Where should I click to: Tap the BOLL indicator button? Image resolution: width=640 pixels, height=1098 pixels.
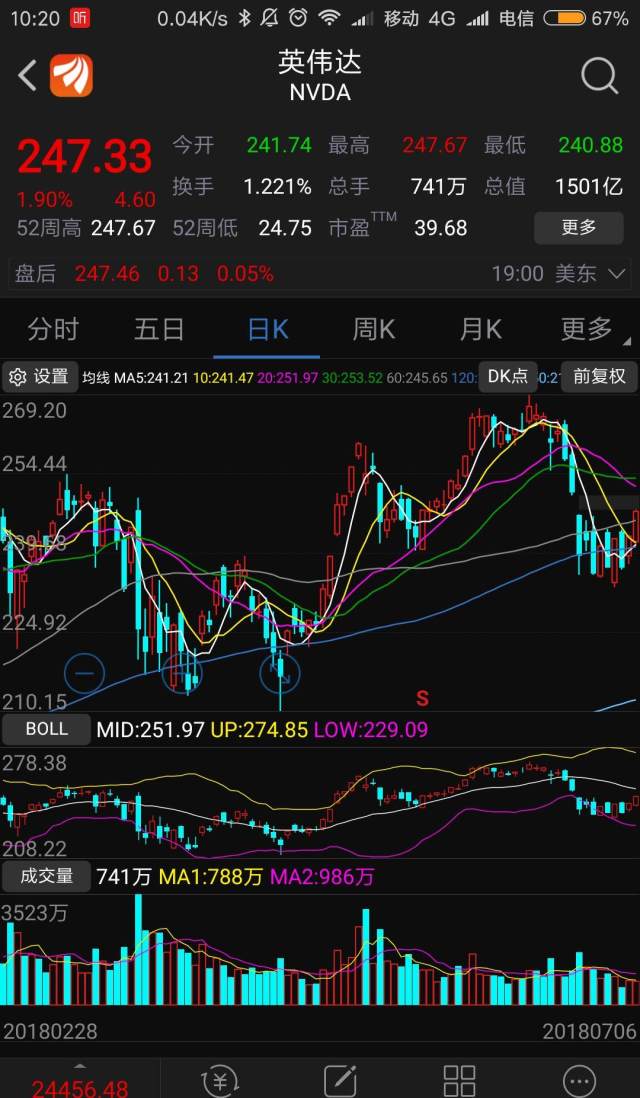tap(46, 729)
